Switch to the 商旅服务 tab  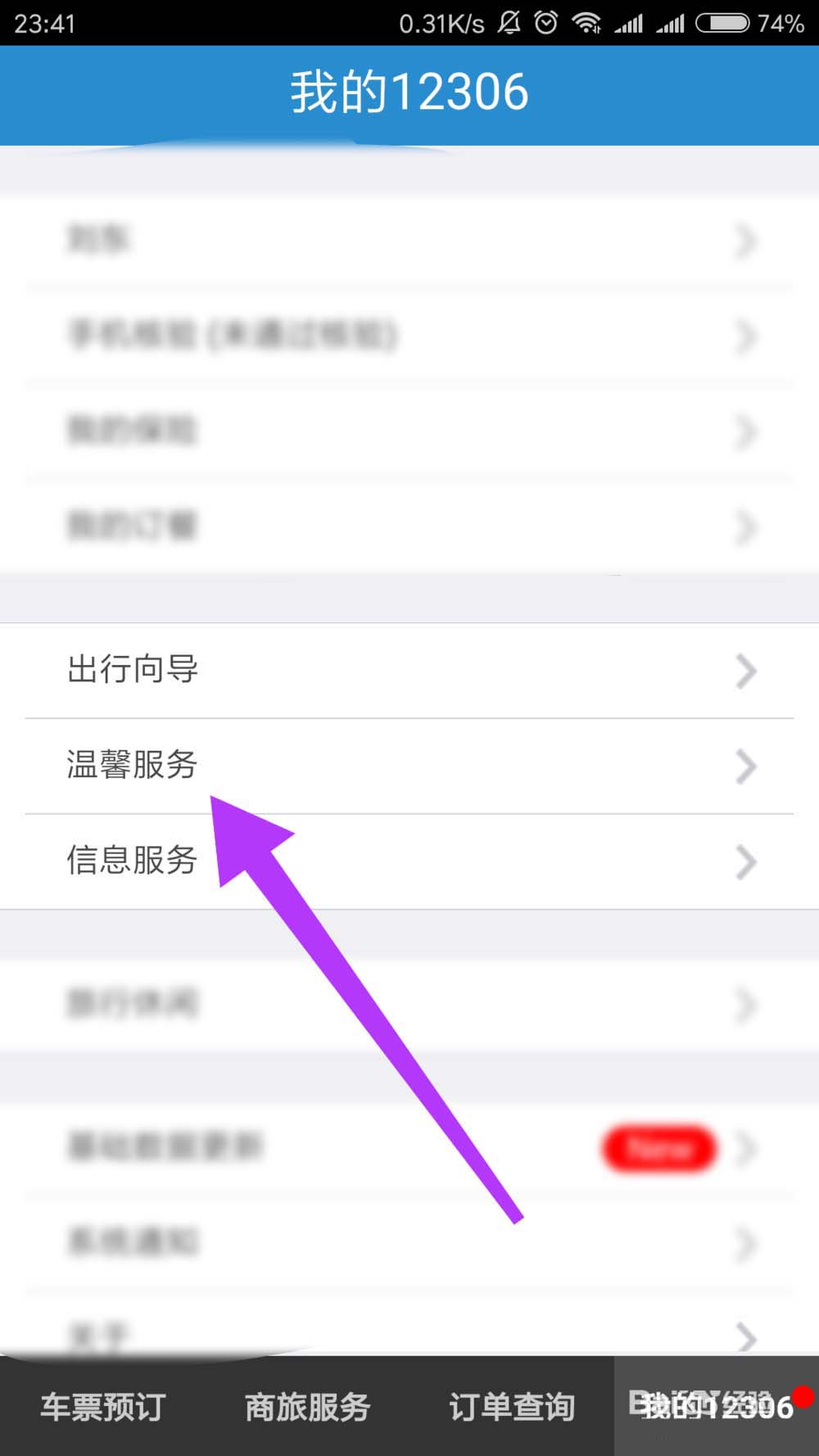tap(307, 1407)
